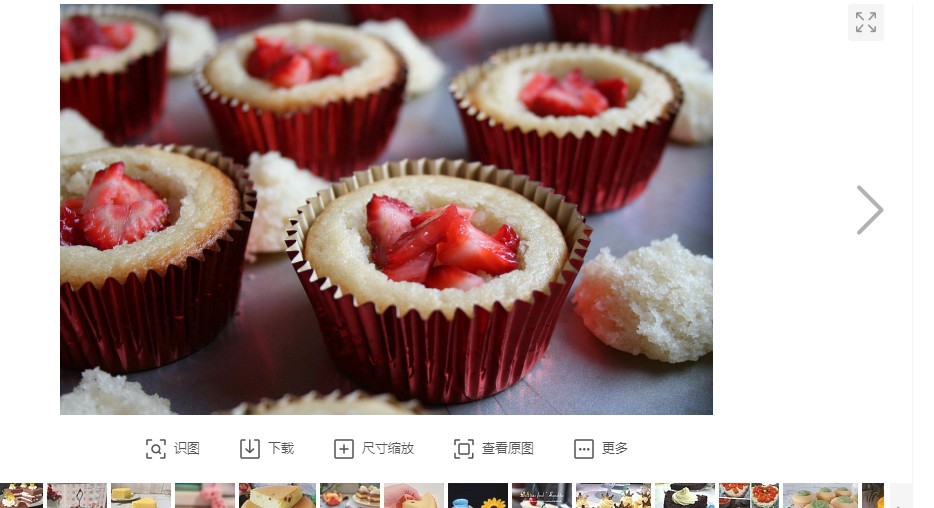Go to the next image arrow
The height and width of the screenshot is (508, 934).
point(870,210)
